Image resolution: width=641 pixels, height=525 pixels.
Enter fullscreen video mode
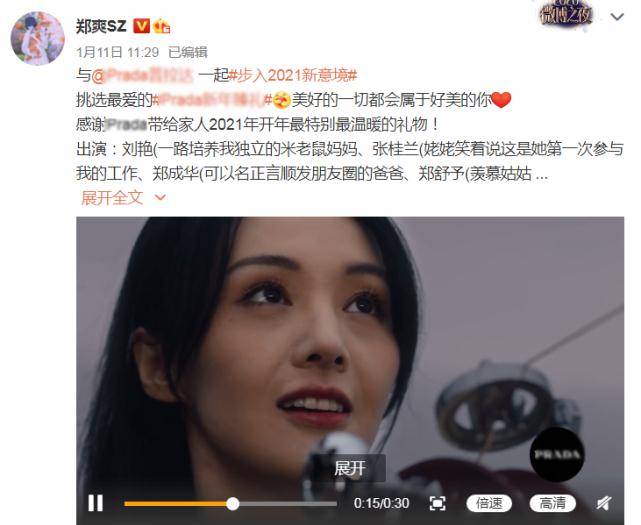pos(437,503)
